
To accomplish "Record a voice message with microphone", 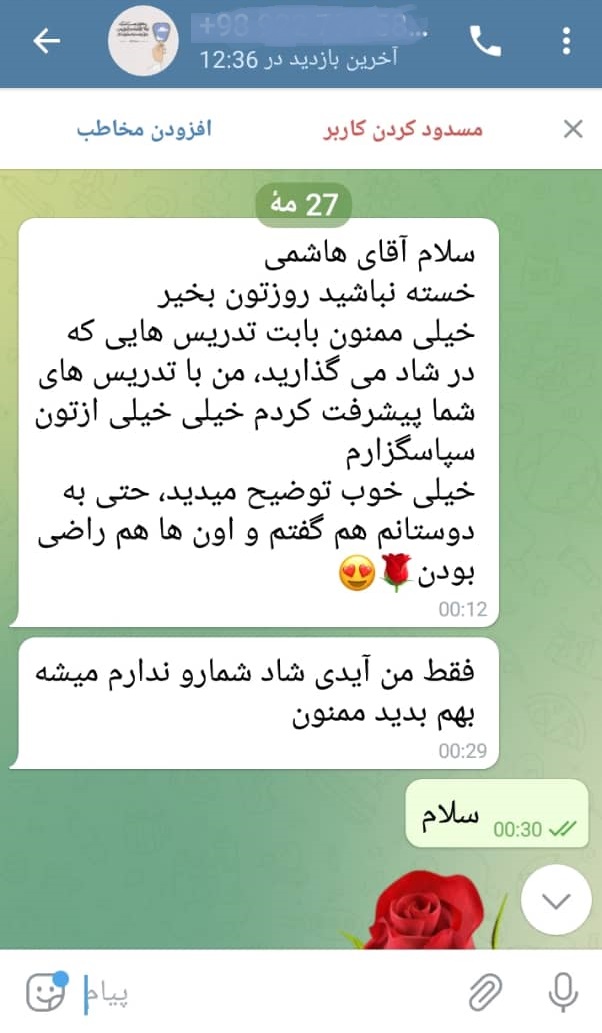I will pos(563,992).
